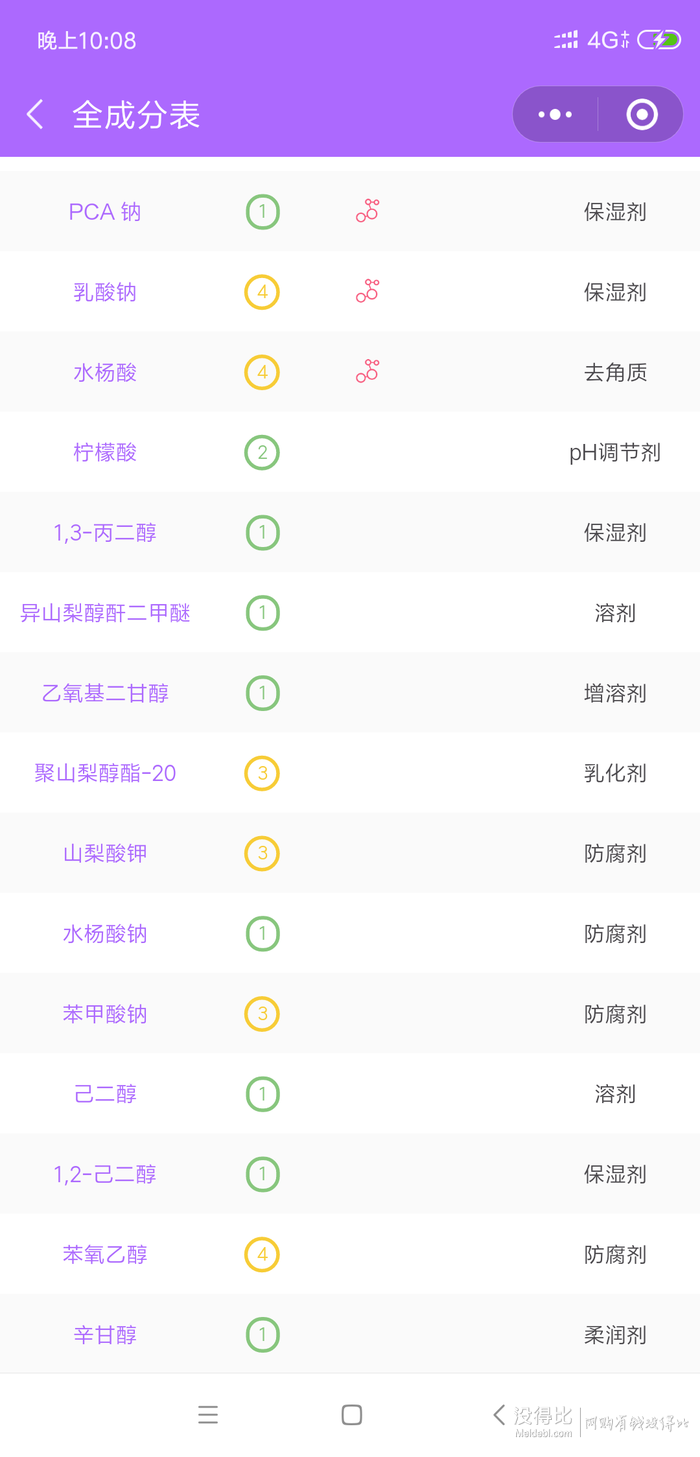Go back using the header arrow
Screen dimensions: 700x1457
(35, 115)
